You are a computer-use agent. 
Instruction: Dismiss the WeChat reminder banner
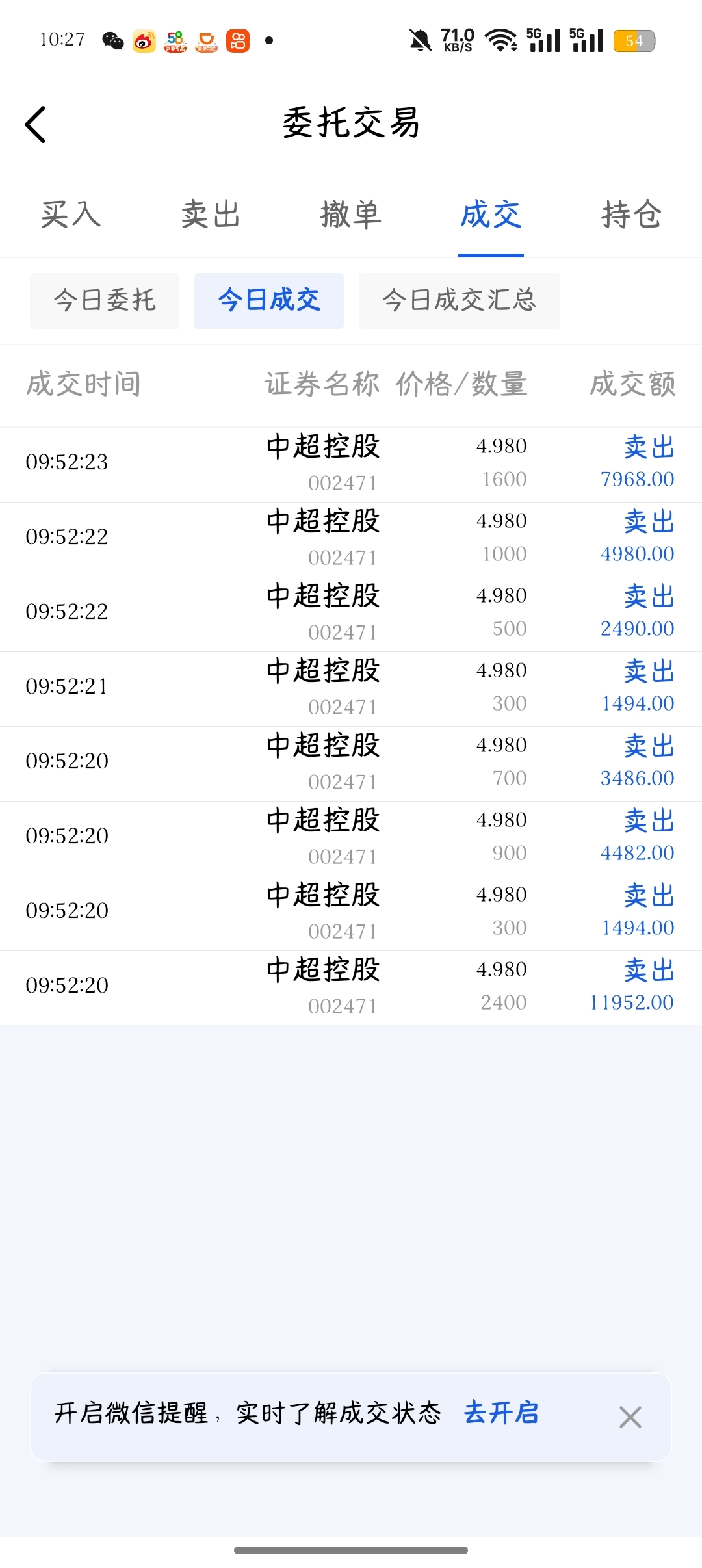coord(630,1417)
